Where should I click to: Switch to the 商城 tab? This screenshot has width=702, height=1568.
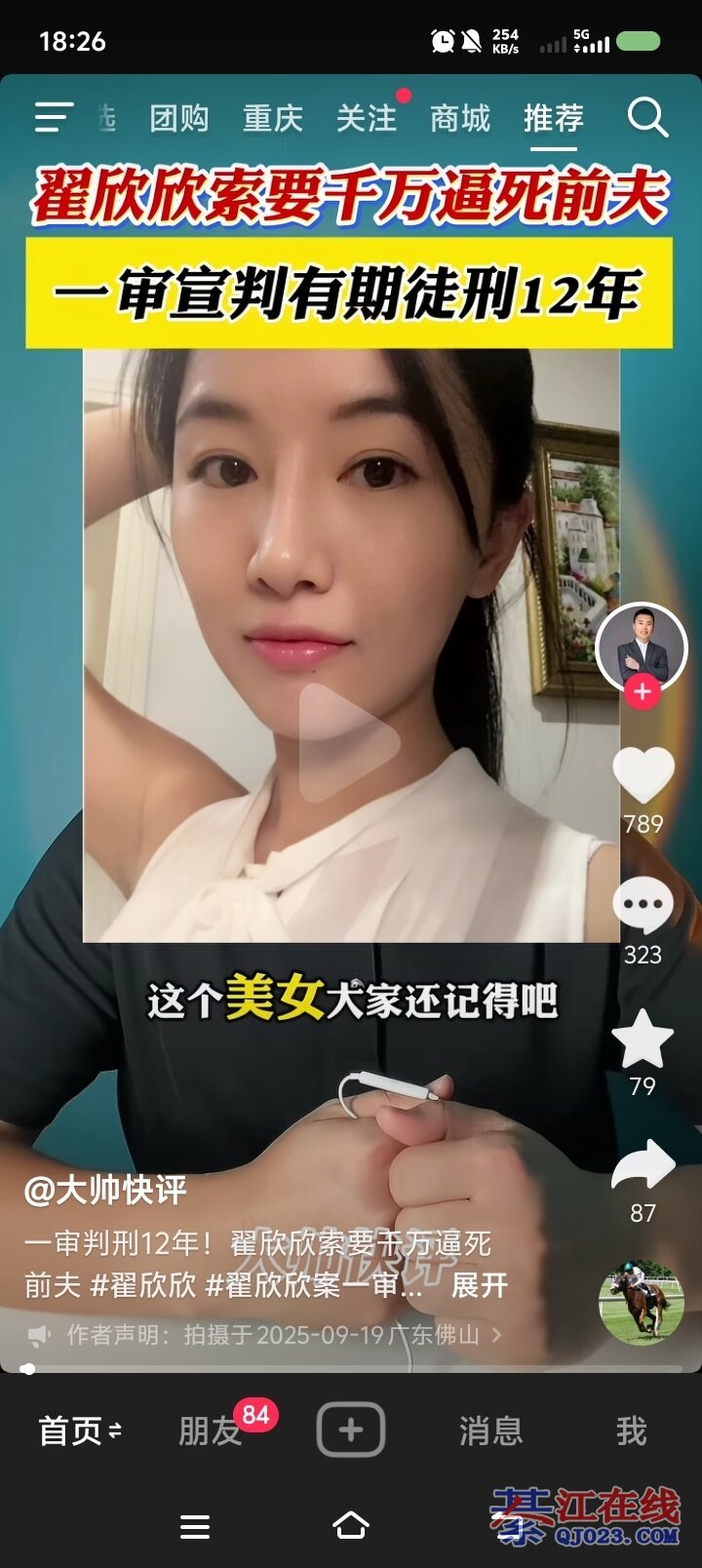coord(460,119)
